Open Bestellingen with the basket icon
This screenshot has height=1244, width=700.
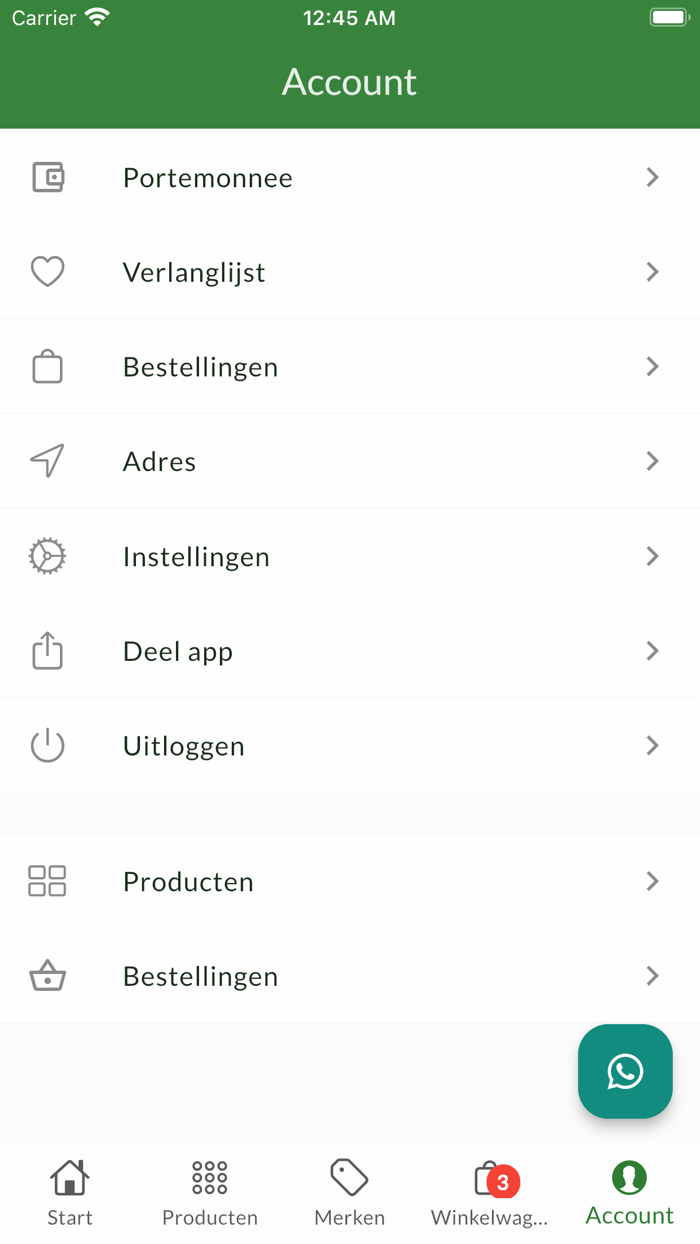[x=349, y=976]
